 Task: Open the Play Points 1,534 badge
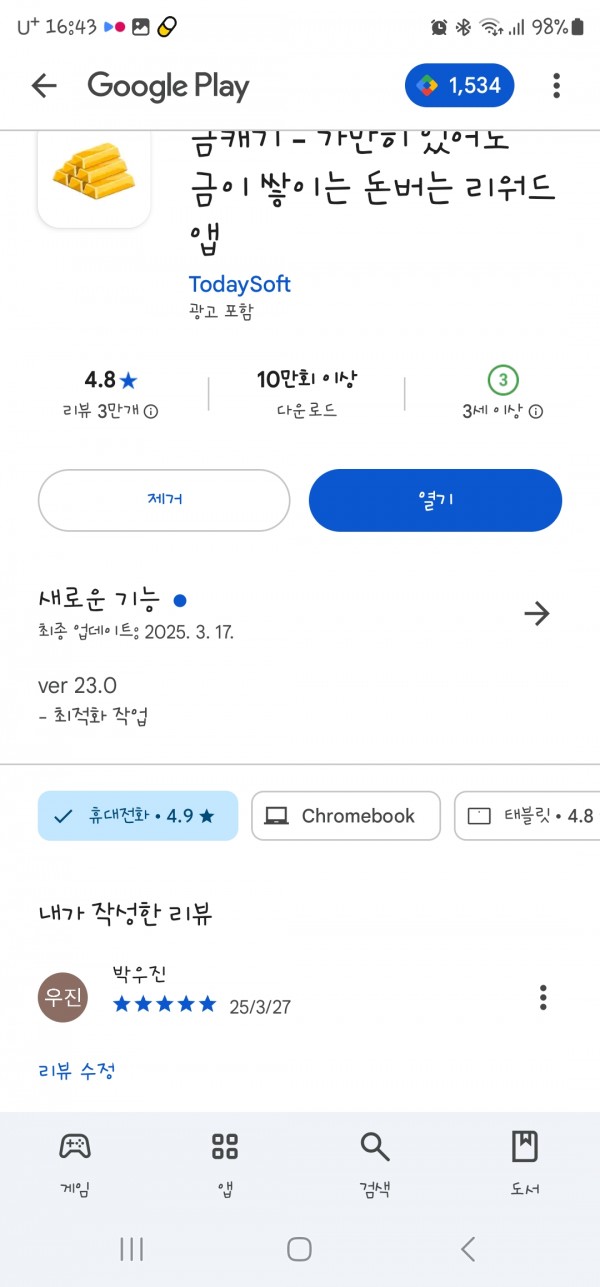point(459,86)
